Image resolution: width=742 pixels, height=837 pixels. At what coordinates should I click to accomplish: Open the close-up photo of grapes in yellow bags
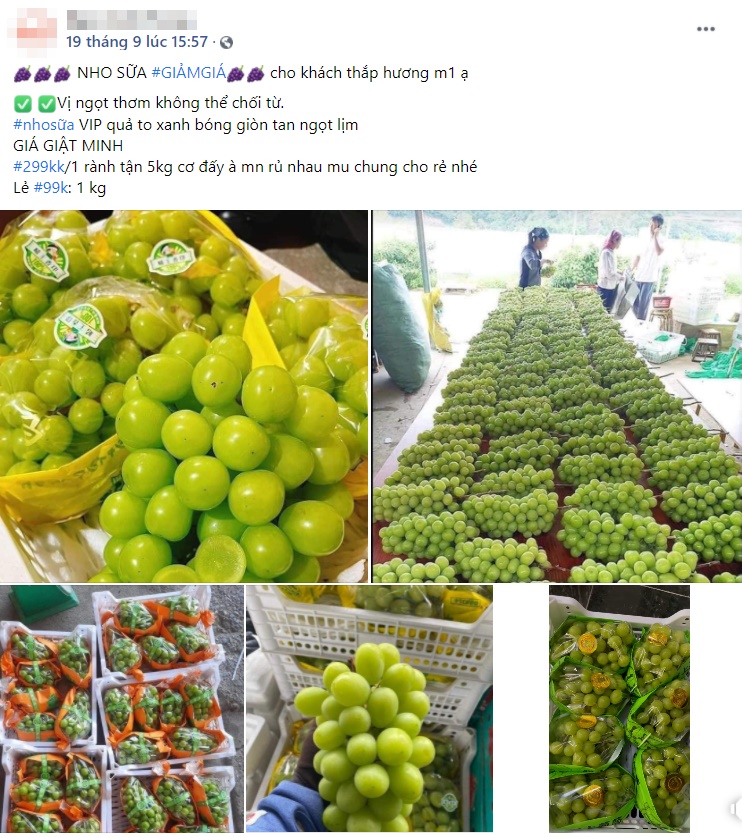coord(184,396)
